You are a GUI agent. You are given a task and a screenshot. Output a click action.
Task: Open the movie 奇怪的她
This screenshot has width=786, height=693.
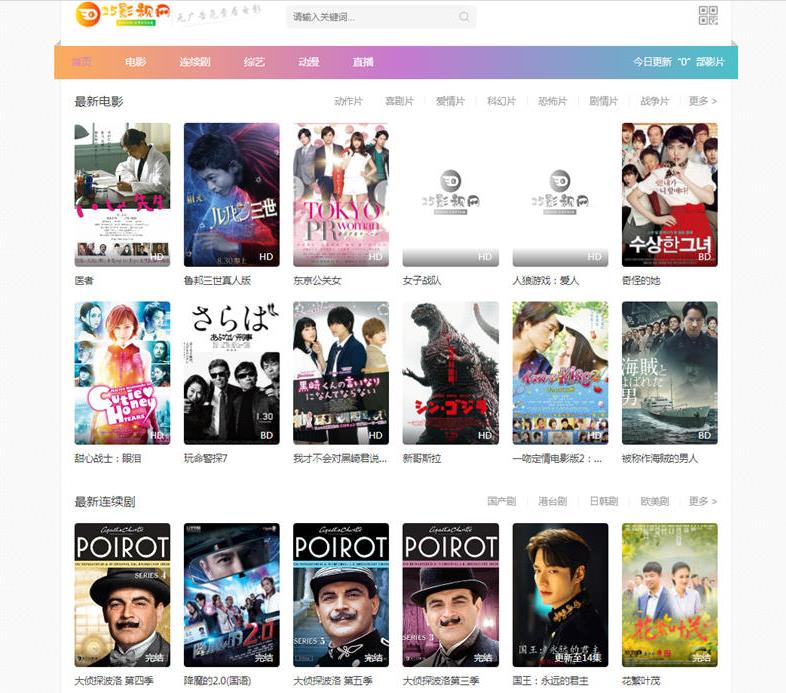(x=669, y=195)
